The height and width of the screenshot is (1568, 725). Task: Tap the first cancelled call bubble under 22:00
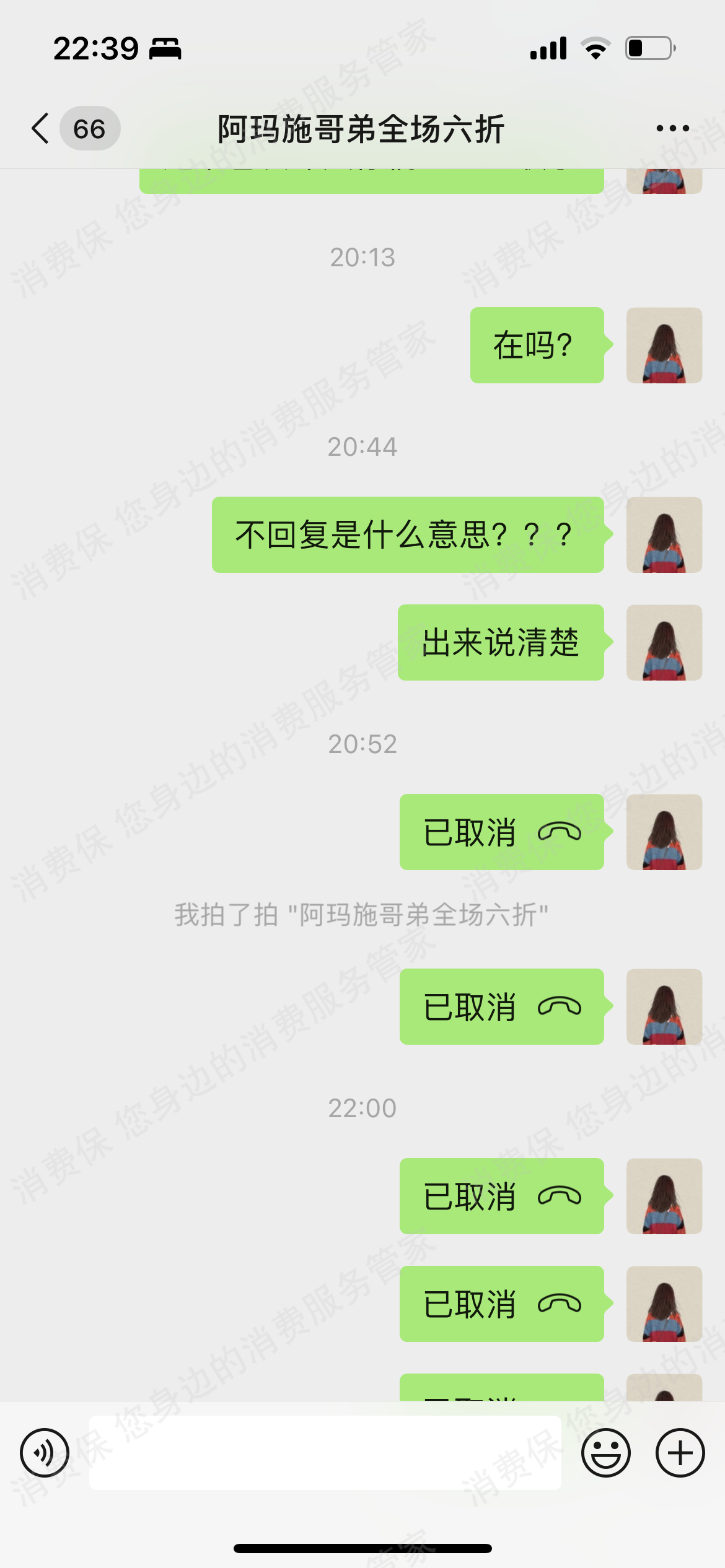(x=501, y=1196)
